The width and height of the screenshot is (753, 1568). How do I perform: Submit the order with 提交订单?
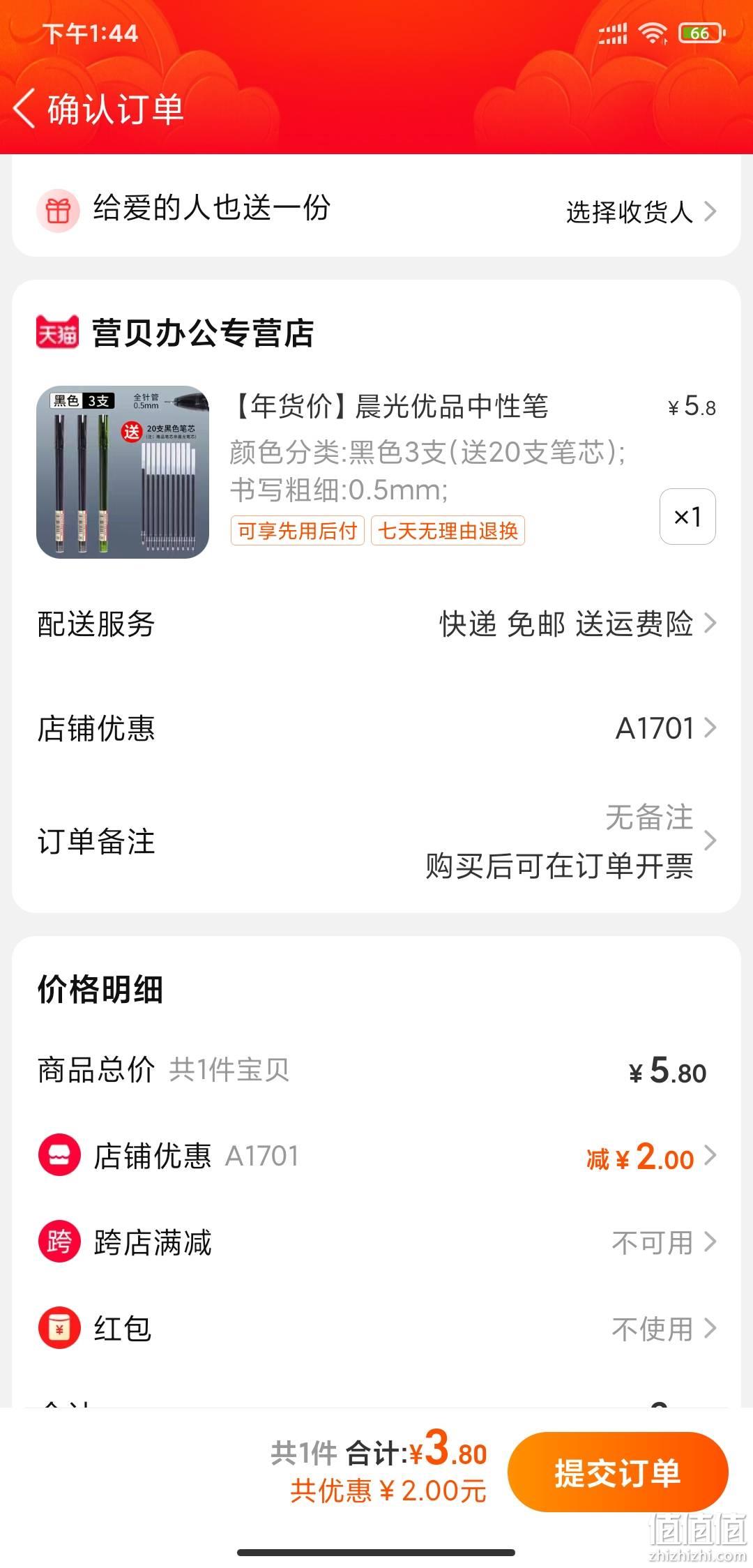[x=618, y=1472]
